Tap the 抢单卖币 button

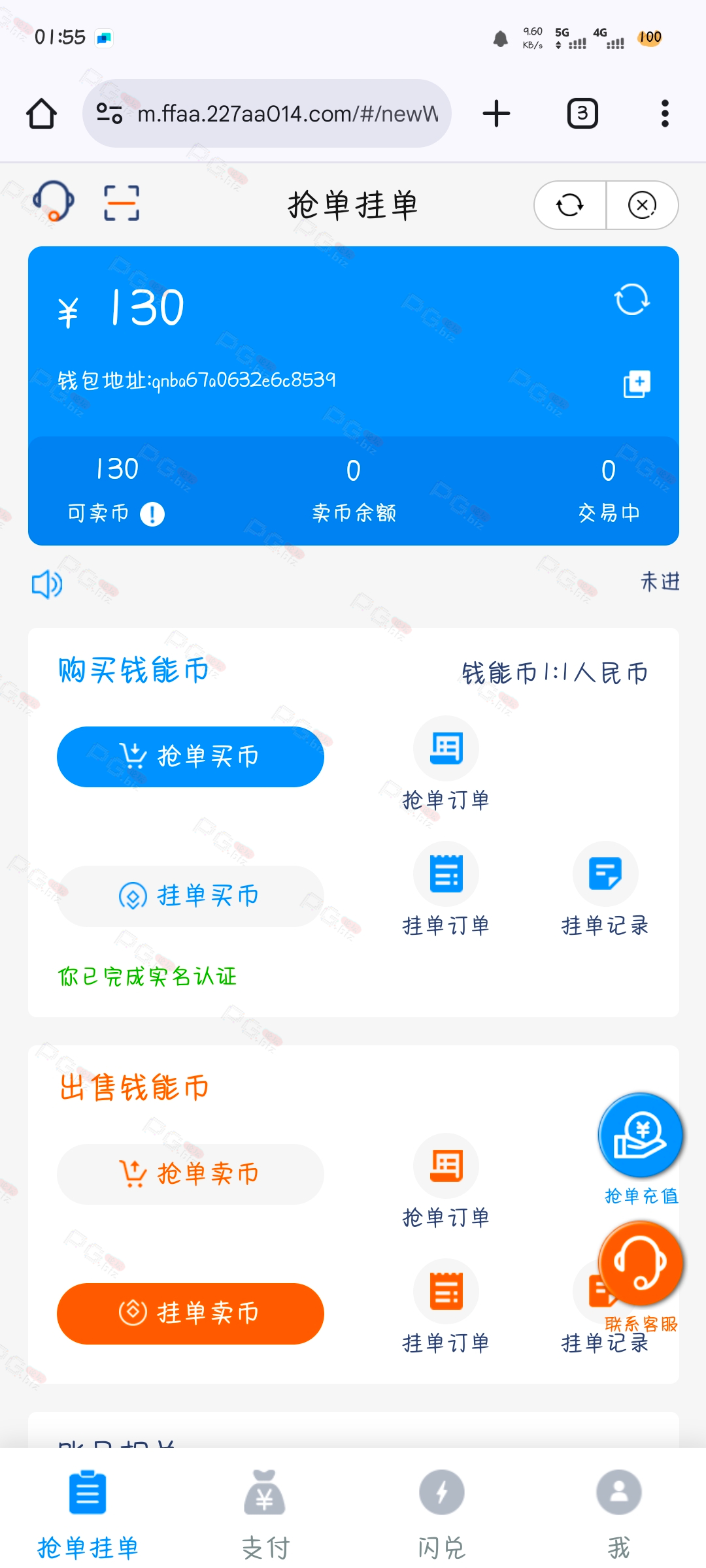[190, 1174]
